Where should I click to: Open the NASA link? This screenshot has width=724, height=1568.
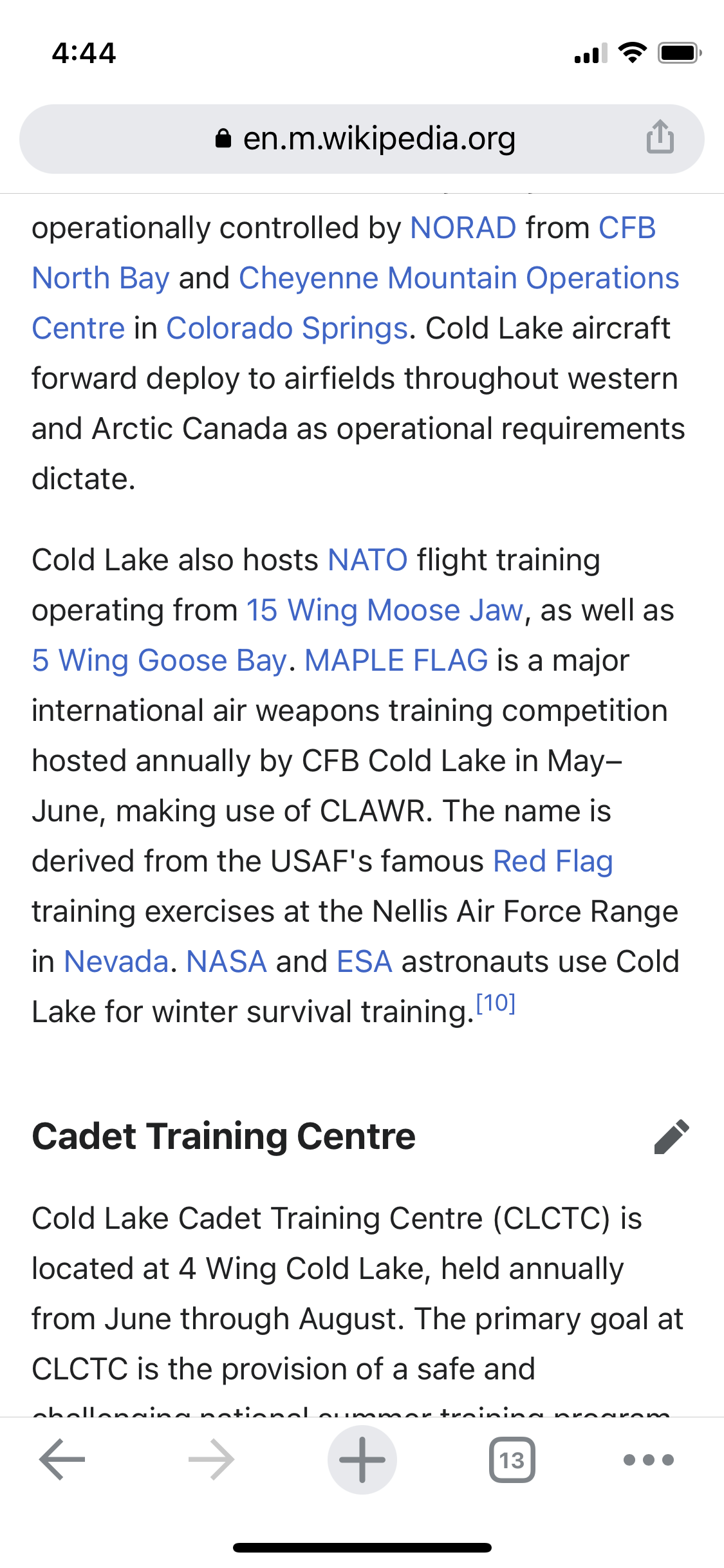coord(226,962)
